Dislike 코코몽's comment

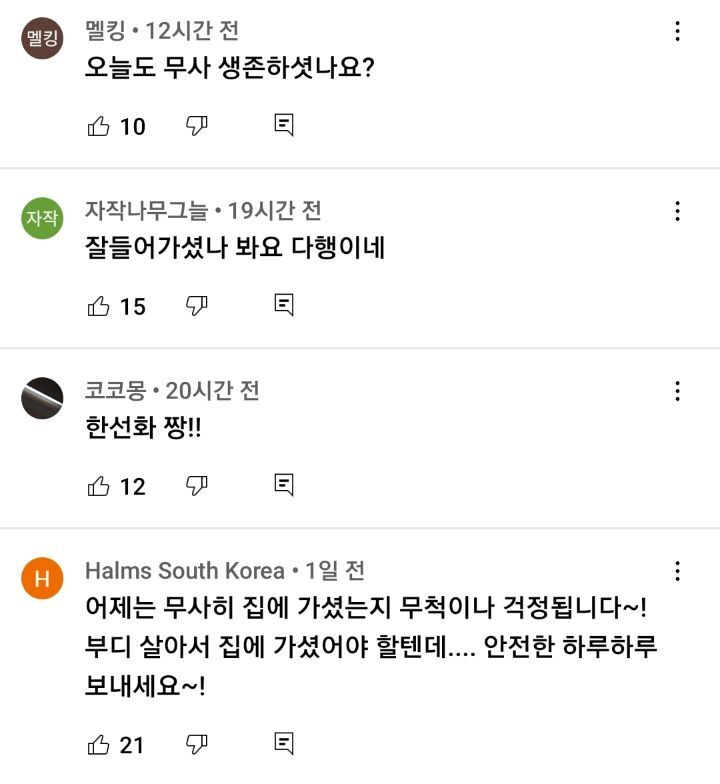tap(196, 486)
